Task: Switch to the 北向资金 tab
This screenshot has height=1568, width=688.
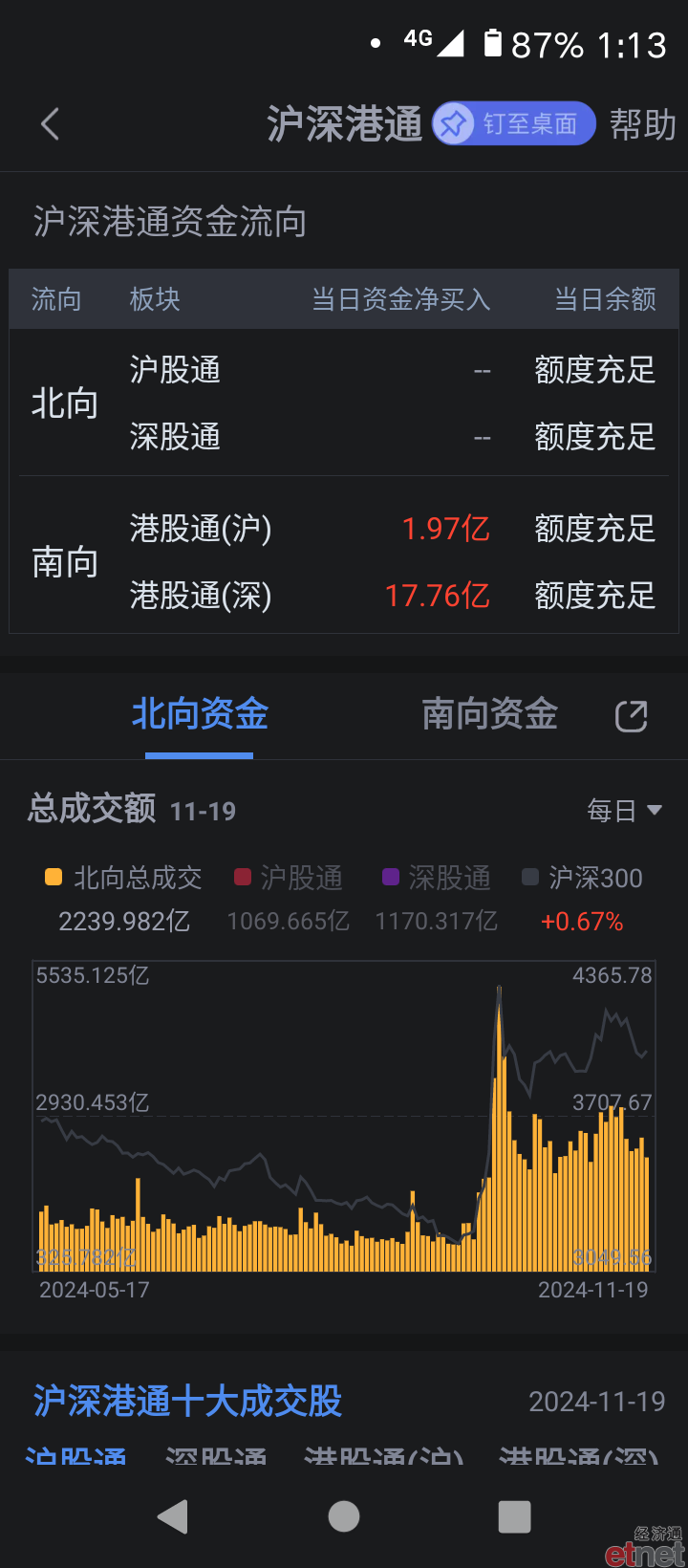Action: [x=200, y=714]
